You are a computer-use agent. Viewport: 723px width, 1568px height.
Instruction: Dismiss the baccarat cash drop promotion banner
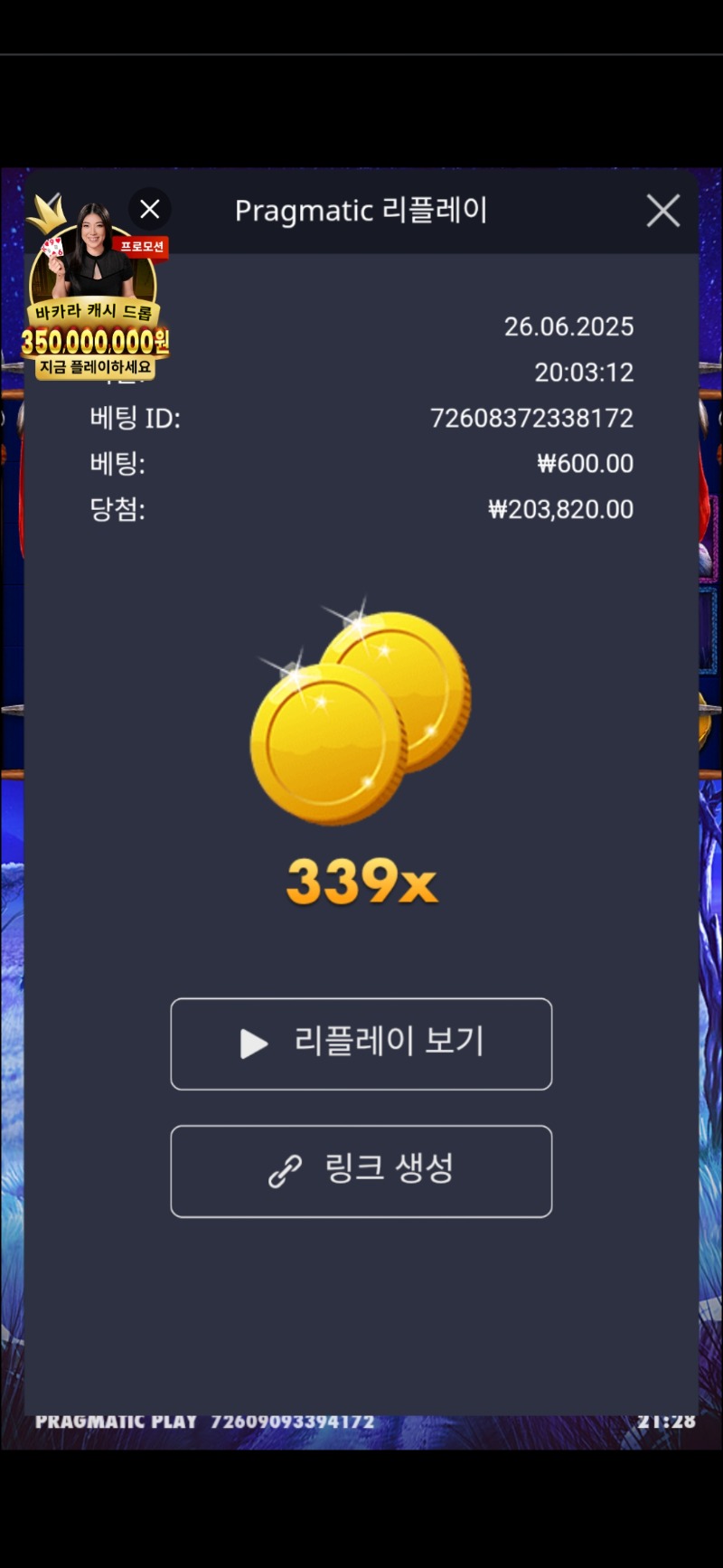click(x=150, y=210)
